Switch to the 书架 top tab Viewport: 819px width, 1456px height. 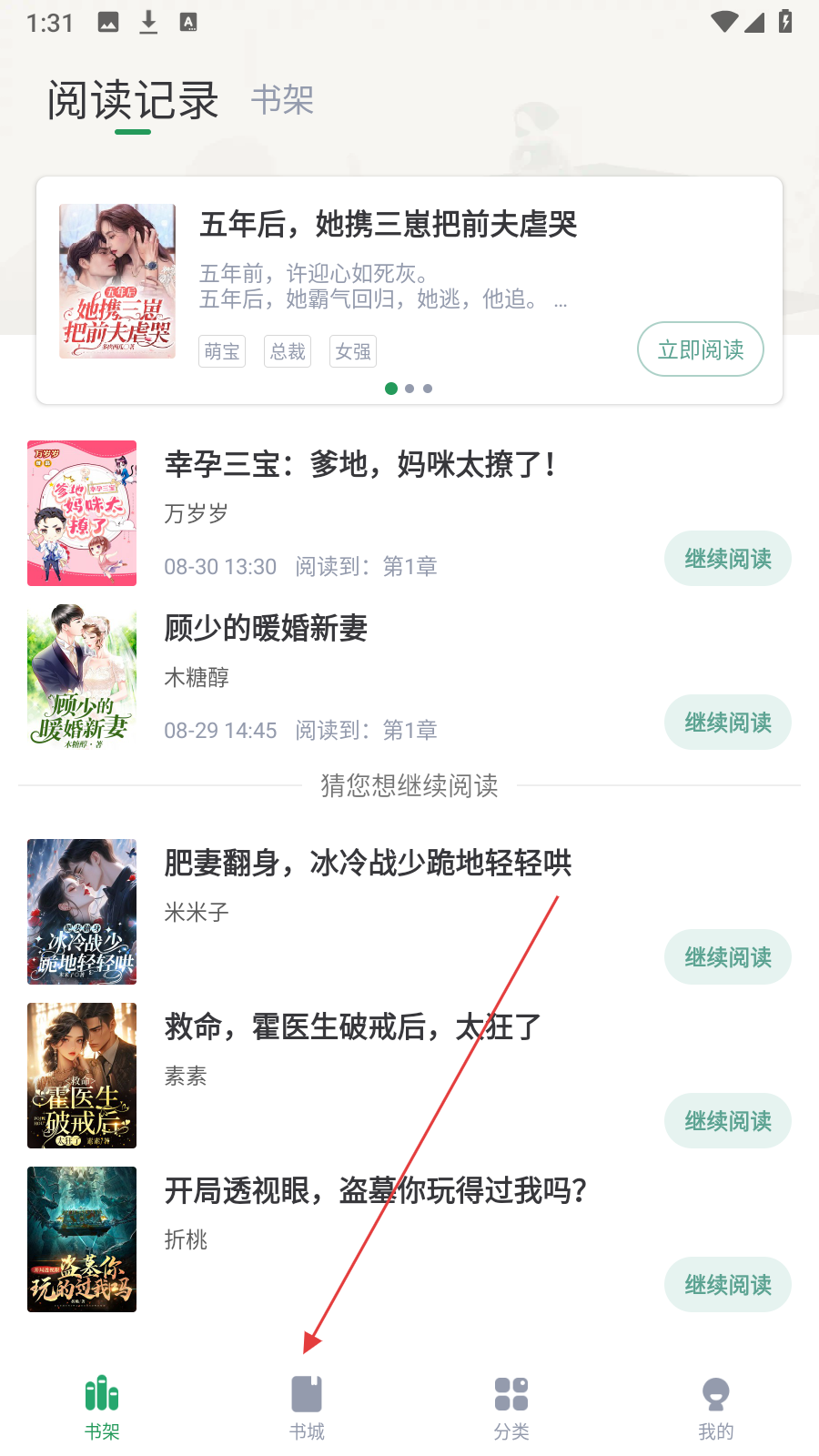point(282,99)
